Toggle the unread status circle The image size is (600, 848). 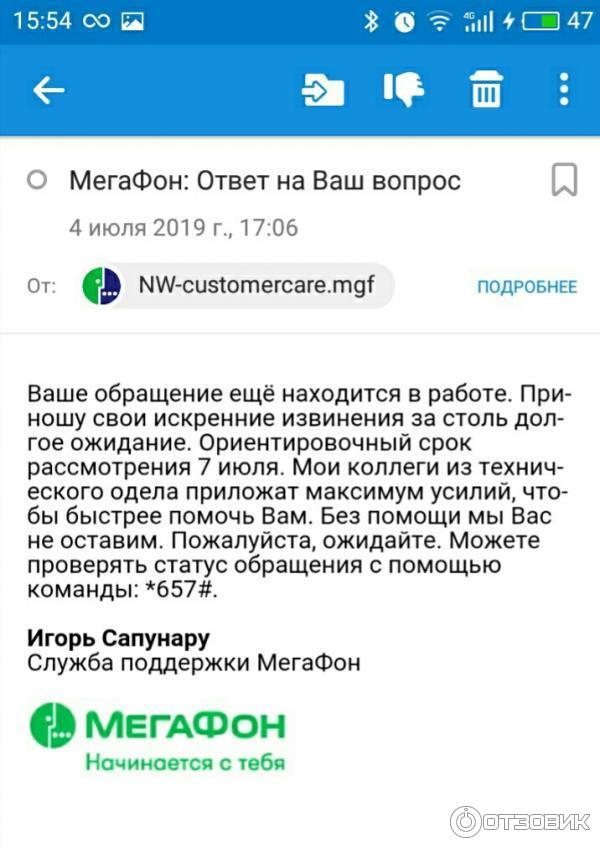click(x=37, y=181)
